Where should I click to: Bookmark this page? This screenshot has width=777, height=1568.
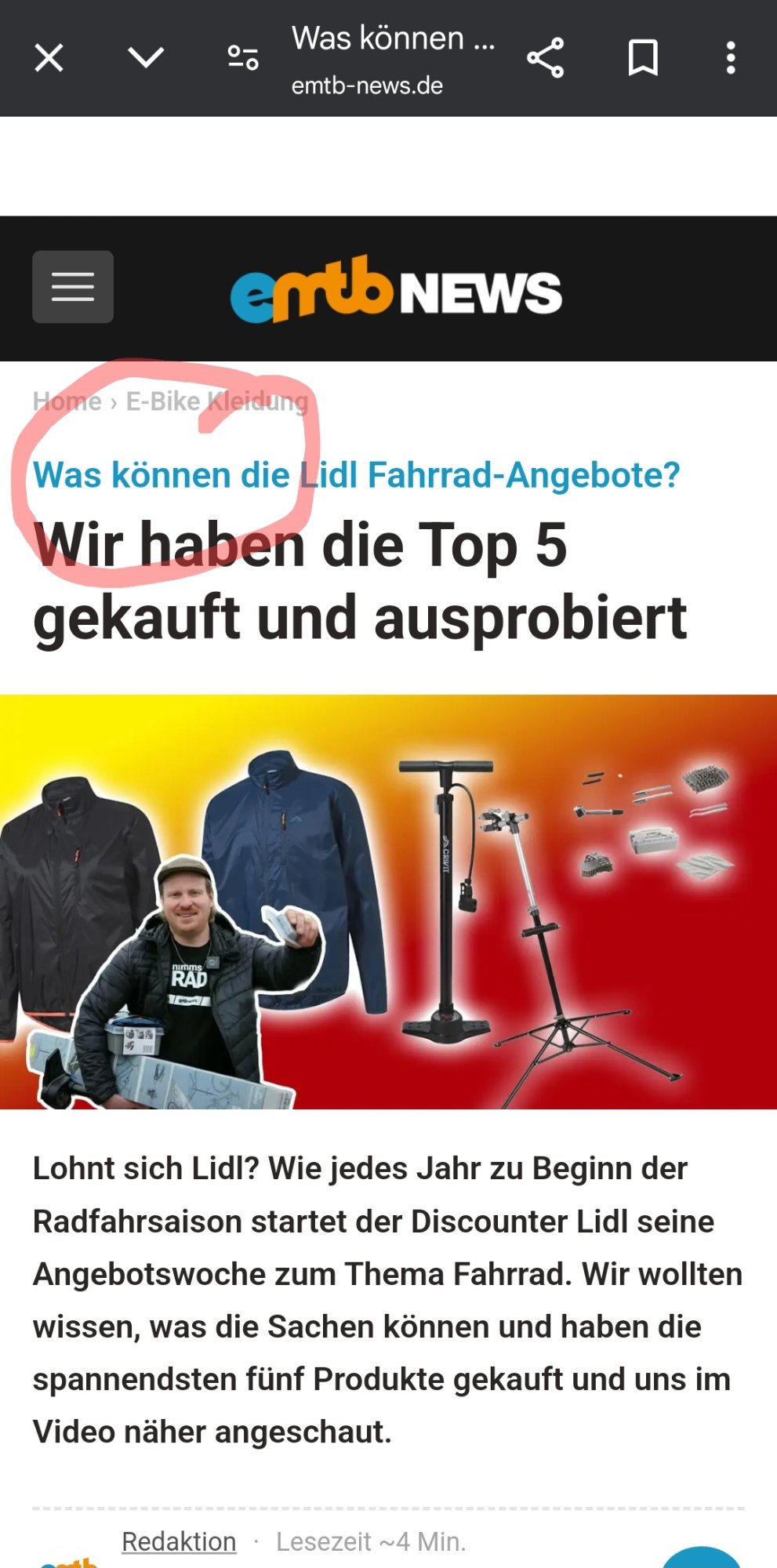pos(643,58)
